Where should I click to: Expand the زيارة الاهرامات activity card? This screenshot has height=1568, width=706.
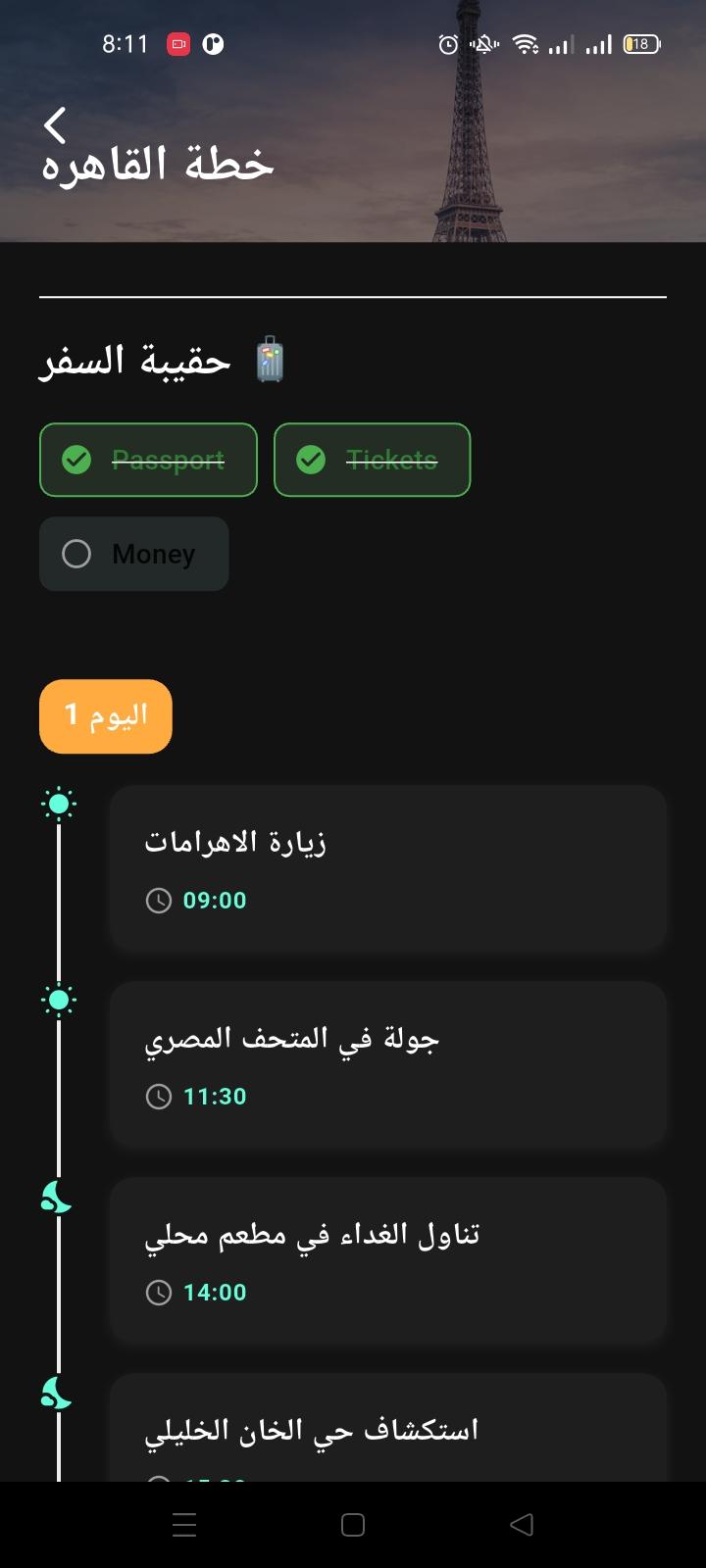387,867
